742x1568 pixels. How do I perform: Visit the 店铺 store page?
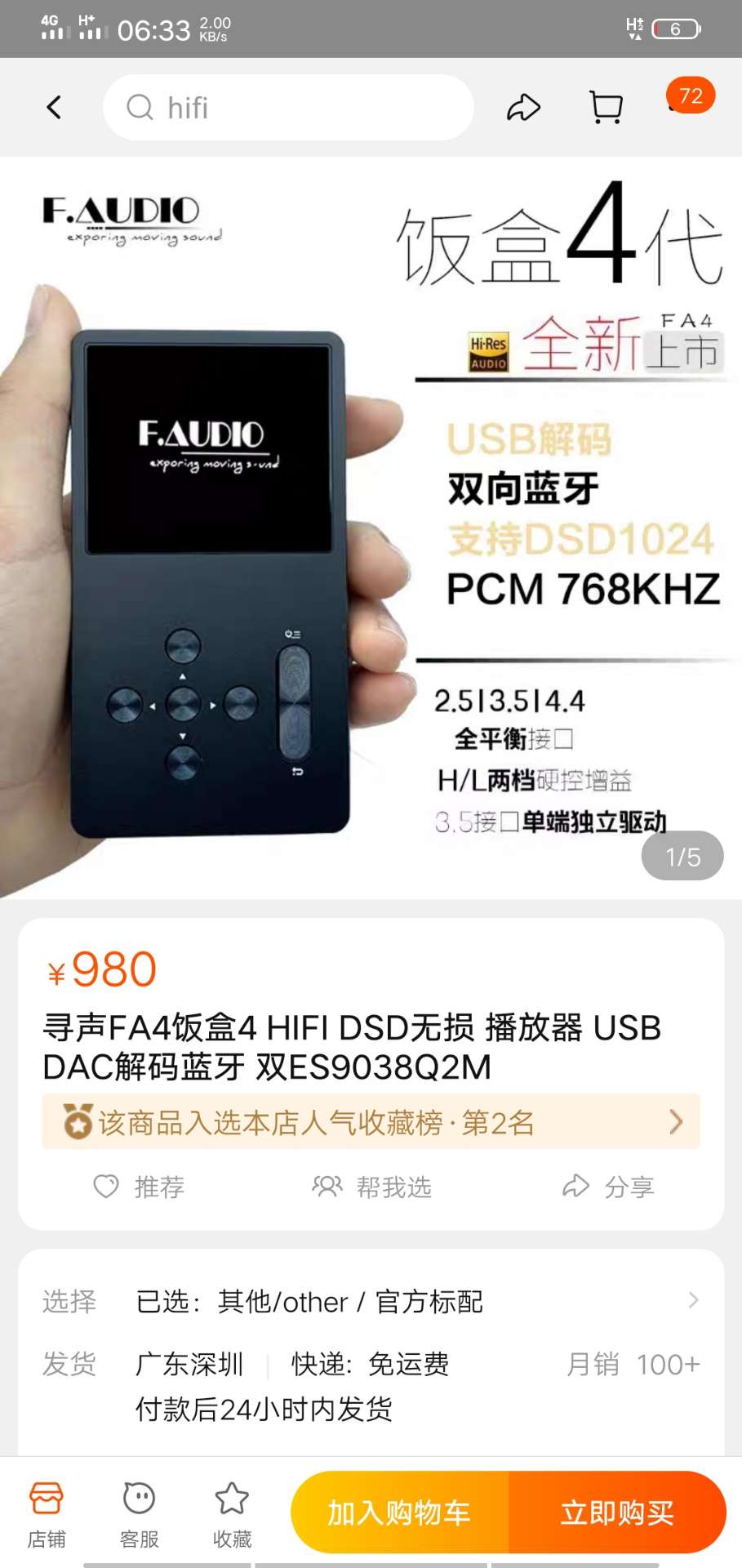pyautogui.click(x=47, y=1514)
